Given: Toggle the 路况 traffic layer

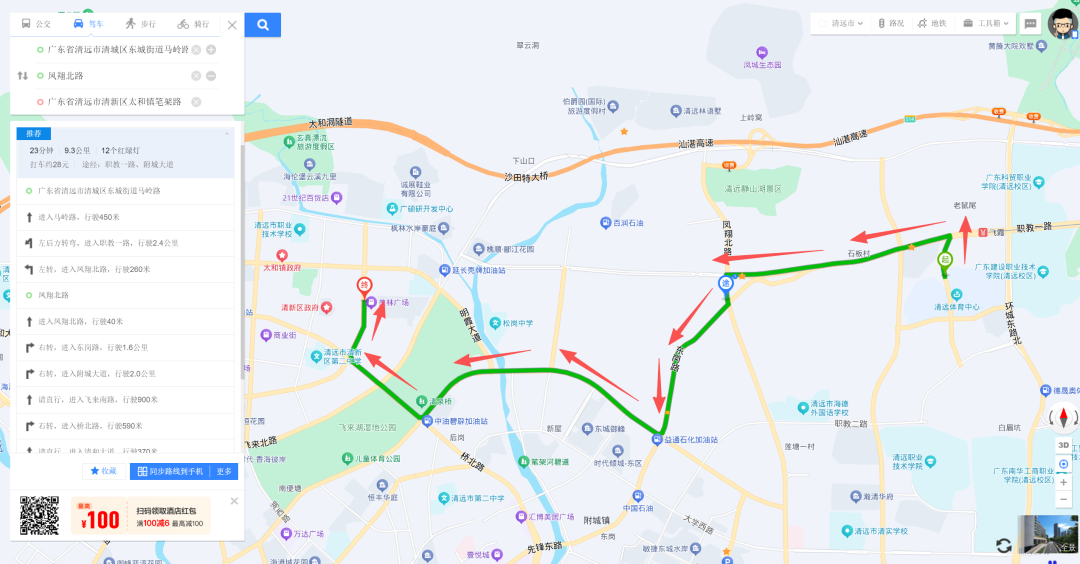Looking at the screenshot, I should (890, 23).
